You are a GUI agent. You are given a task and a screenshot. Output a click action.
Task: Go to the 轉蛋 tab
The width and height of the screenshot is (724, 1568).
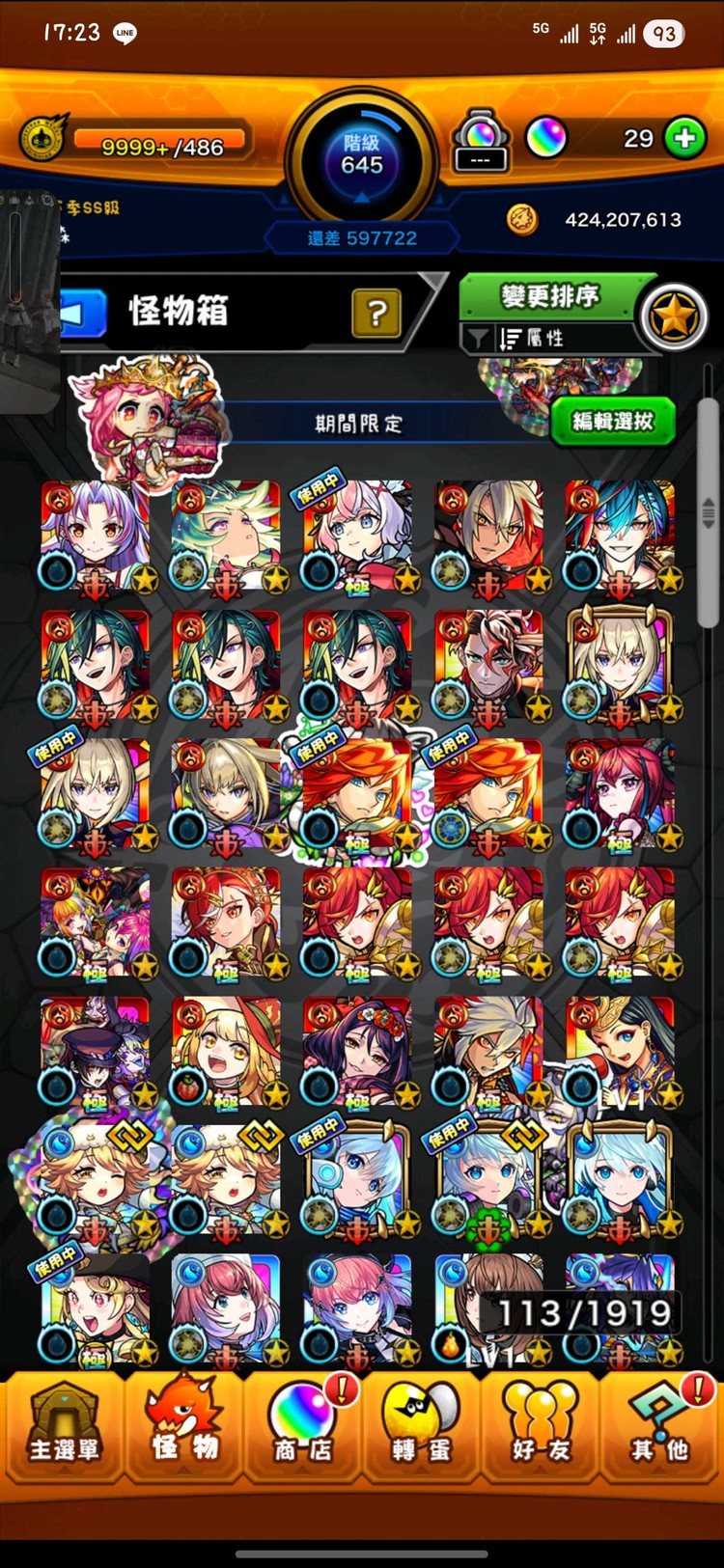[x=422, y=1424]
